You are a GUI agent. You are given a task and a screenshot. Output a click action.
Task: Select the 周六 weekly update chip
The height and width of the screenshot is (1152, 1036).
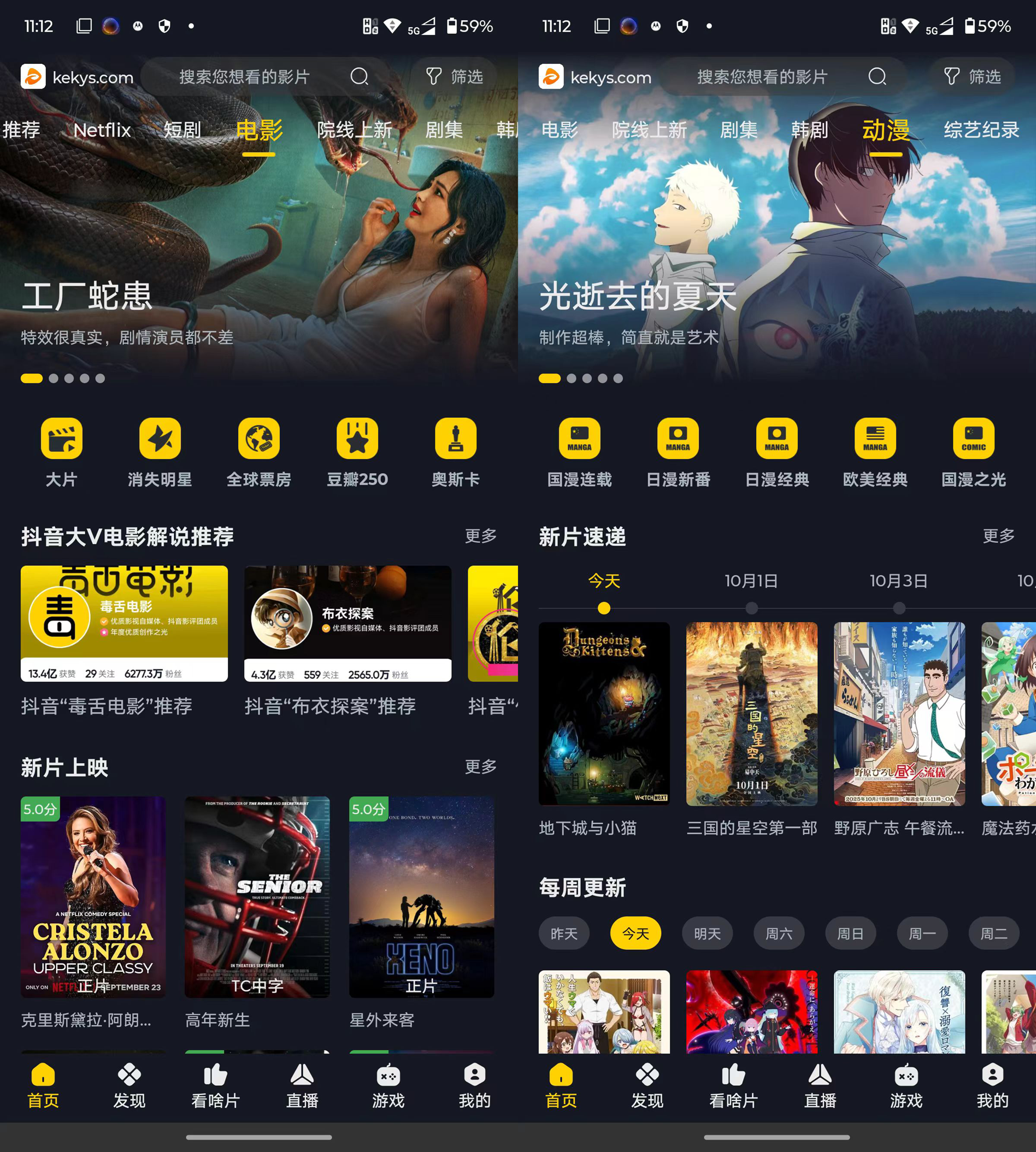779,934
